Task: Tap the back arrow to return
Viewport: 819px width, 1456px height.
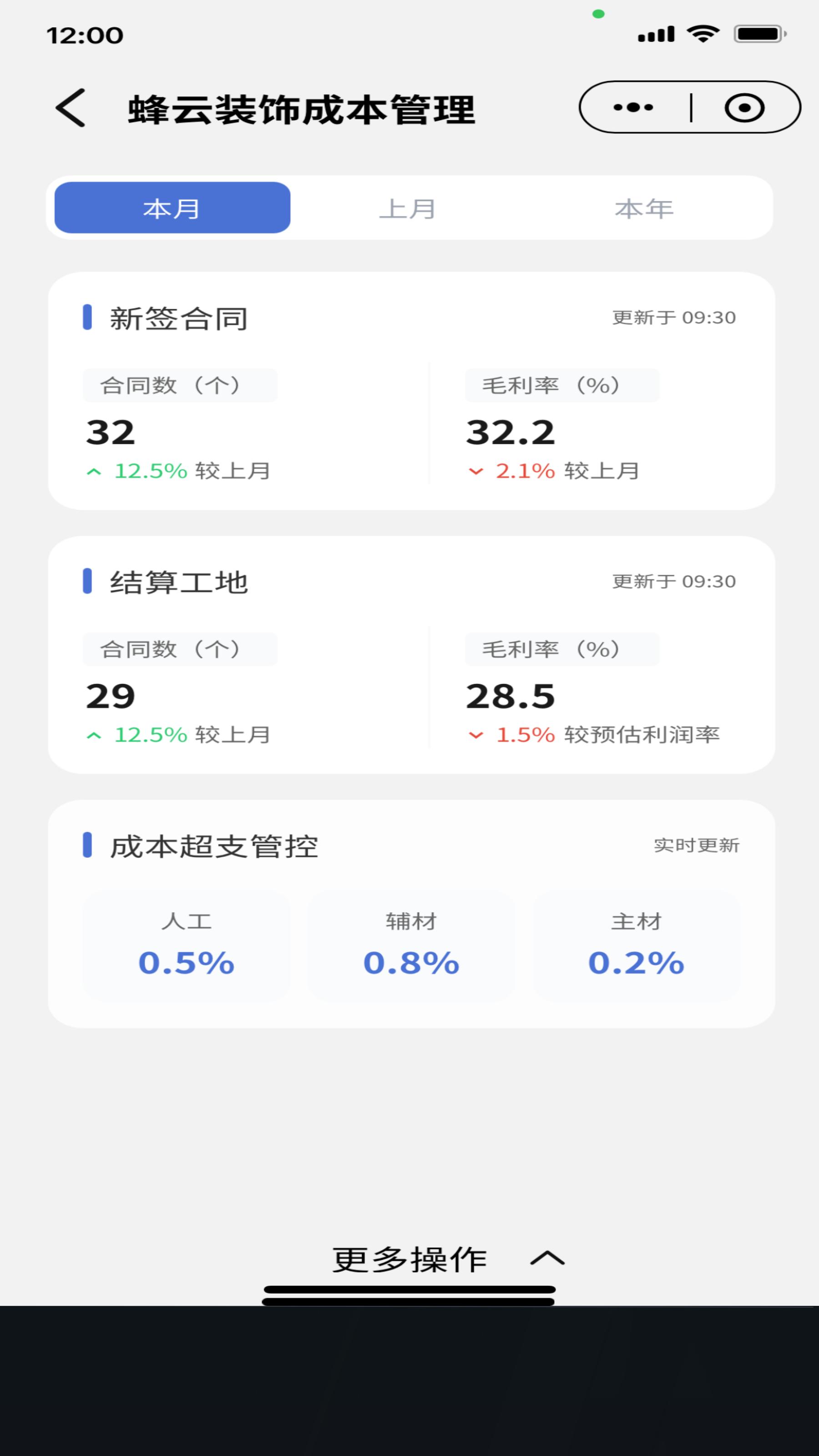Action: [70, 109]
